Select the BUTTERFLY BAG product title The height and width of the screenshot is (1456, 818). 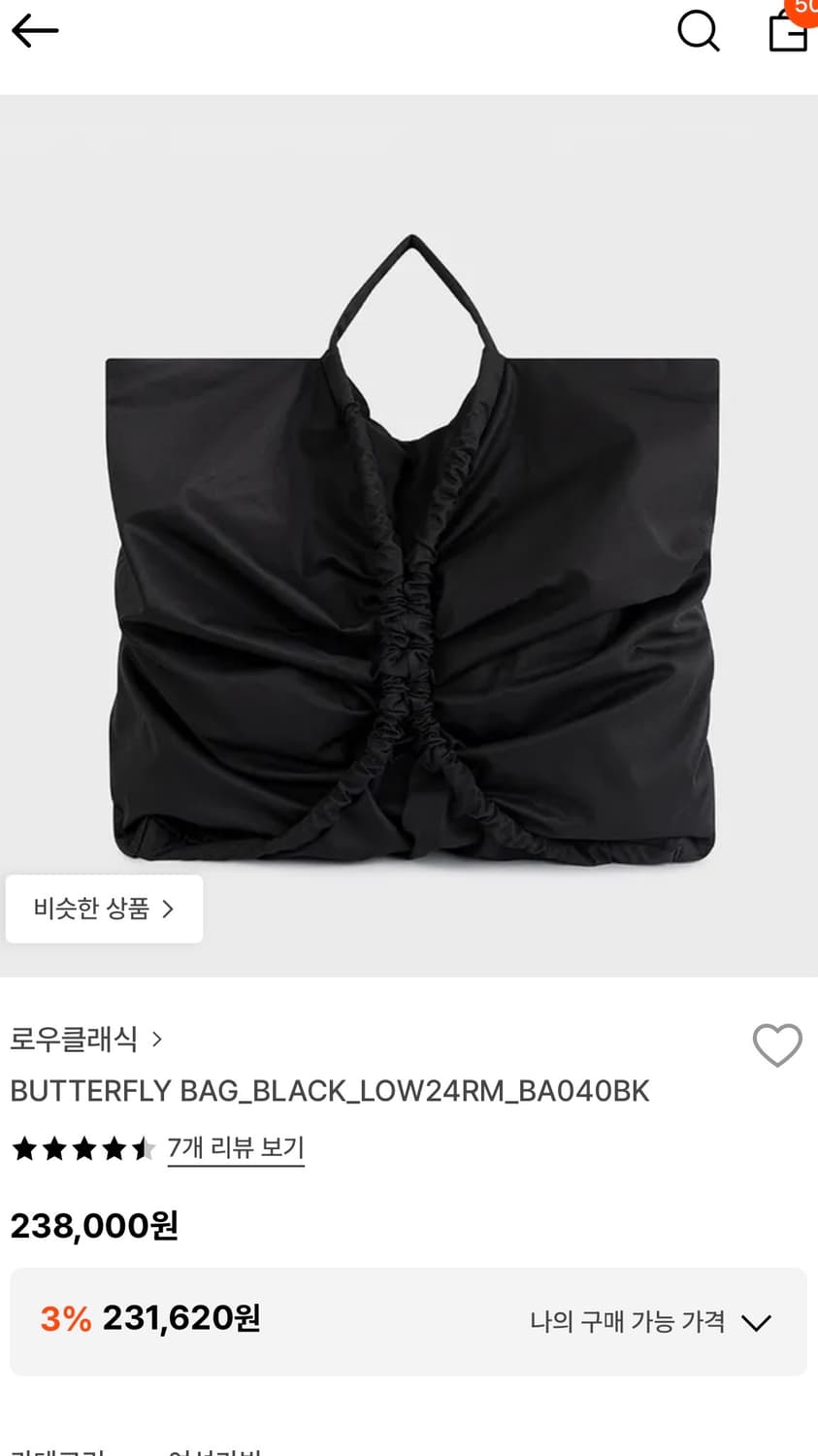pyautogui.click(x=330, y=1091)
